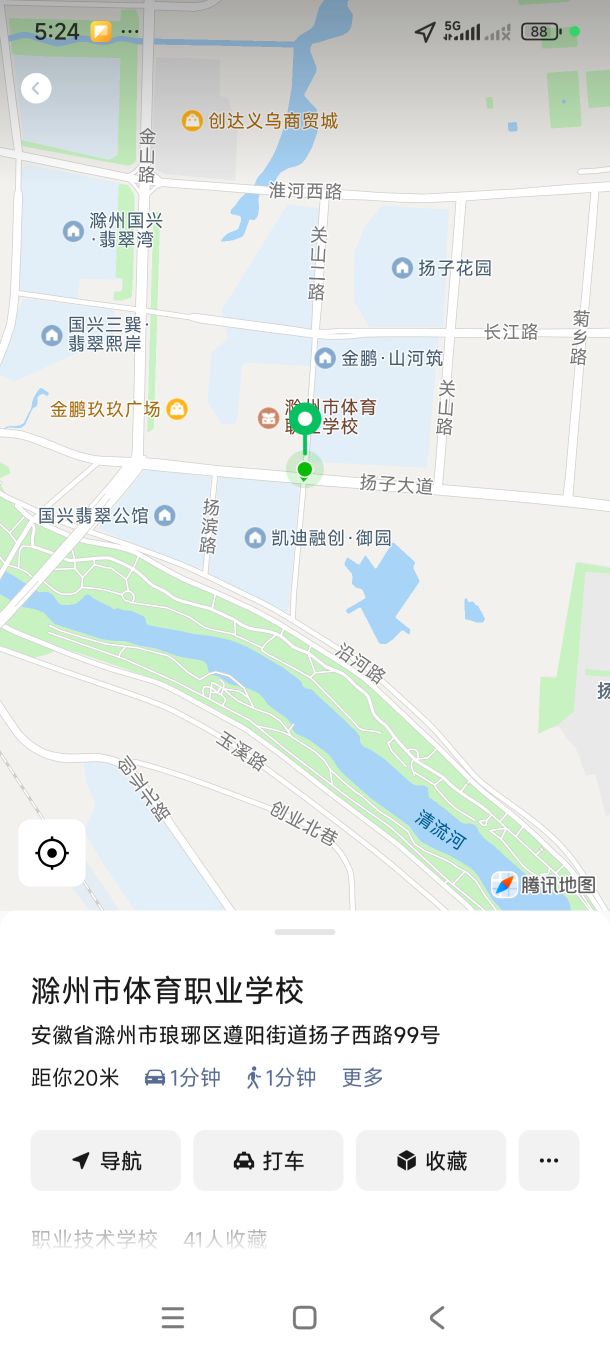
Task: Tap 金鹏·山河筑 marker on map
Action: 325,358
